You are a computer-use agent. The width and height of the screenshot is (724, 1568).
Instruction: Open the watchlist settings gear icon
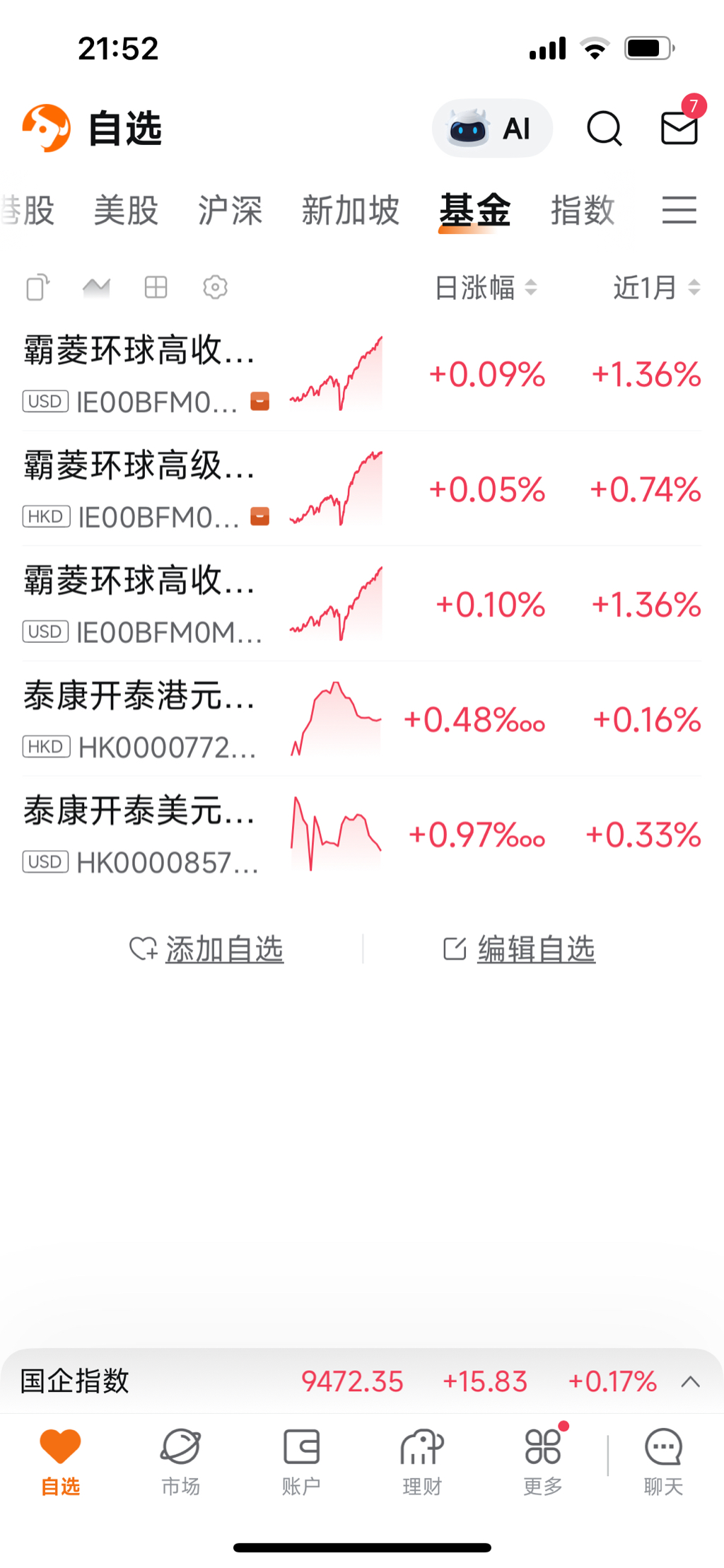(x=215, y=287)
